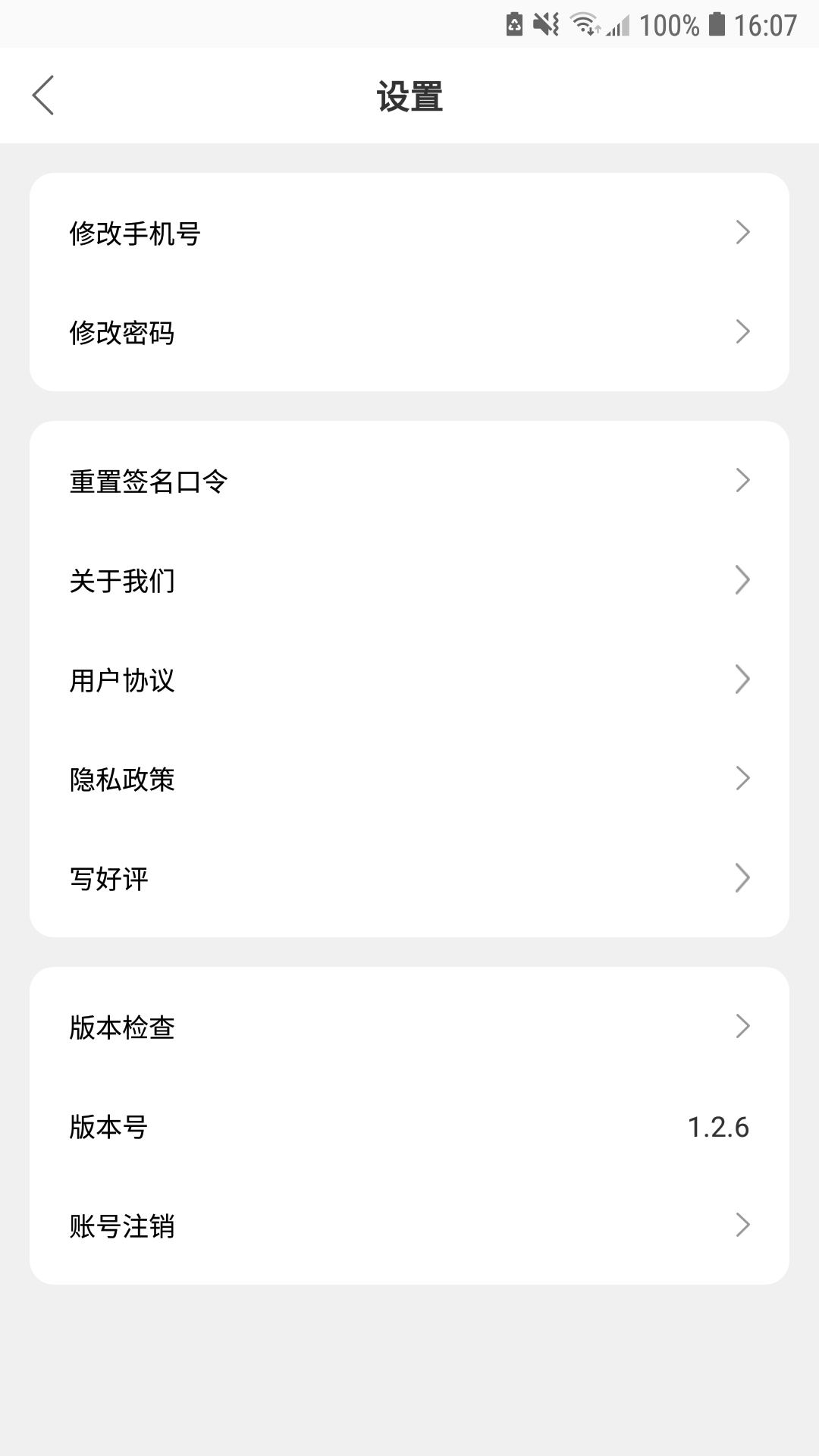Tap the Wi-Fi icon in status bar
Viewport: 819px width, 1456px height.
coord(585,23)
